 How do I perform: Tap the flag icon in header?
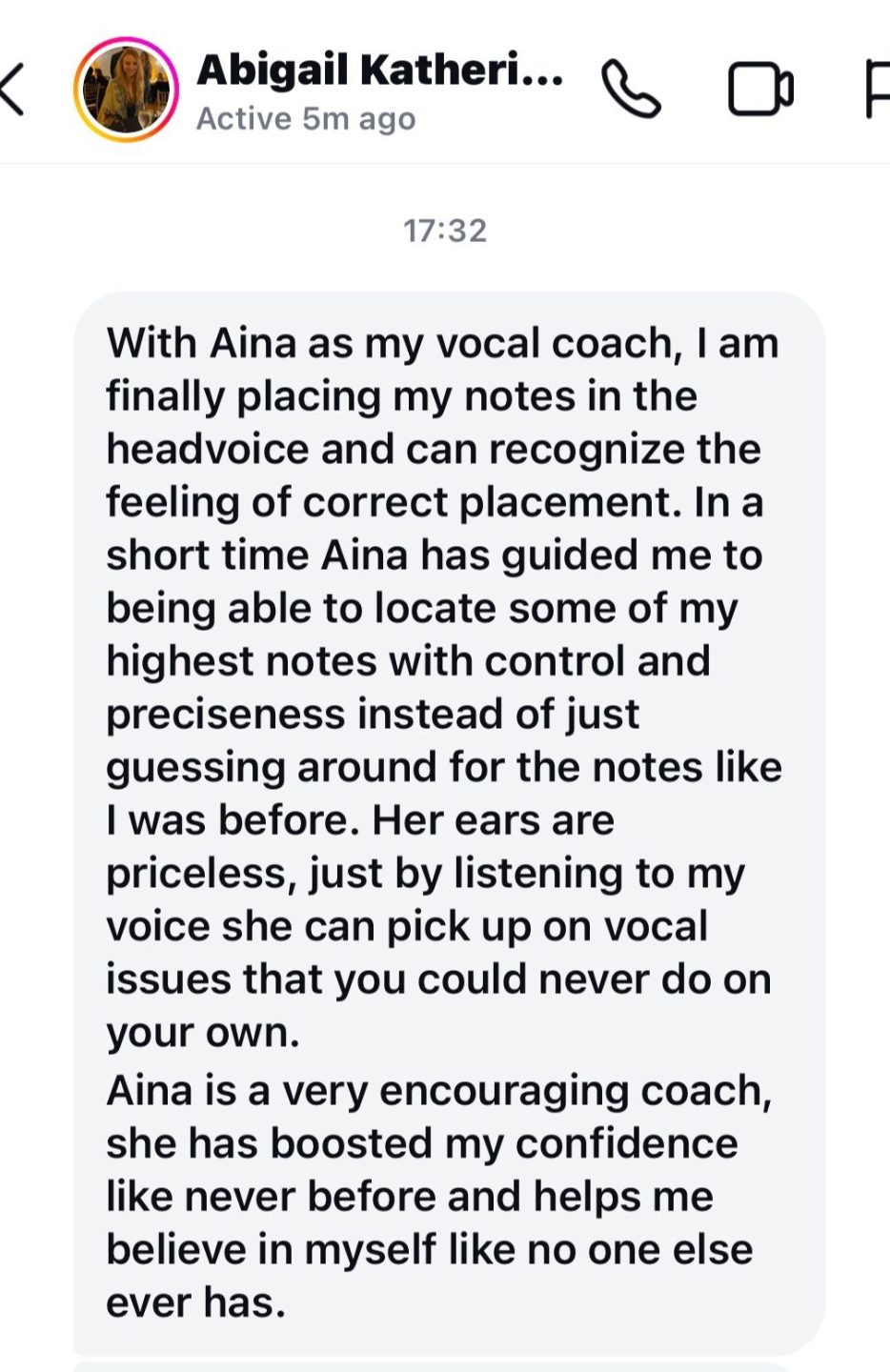point(878,90)
